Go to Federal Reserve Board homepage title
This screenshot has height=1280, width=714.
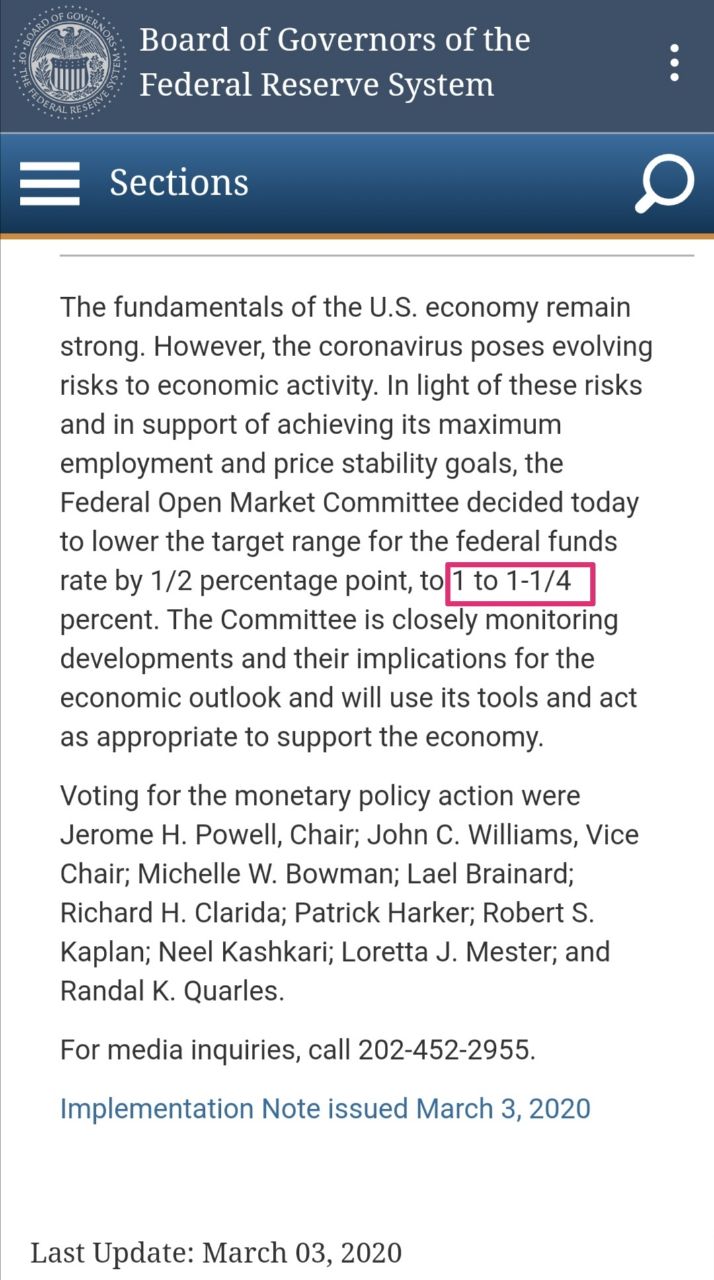(334, 62)
